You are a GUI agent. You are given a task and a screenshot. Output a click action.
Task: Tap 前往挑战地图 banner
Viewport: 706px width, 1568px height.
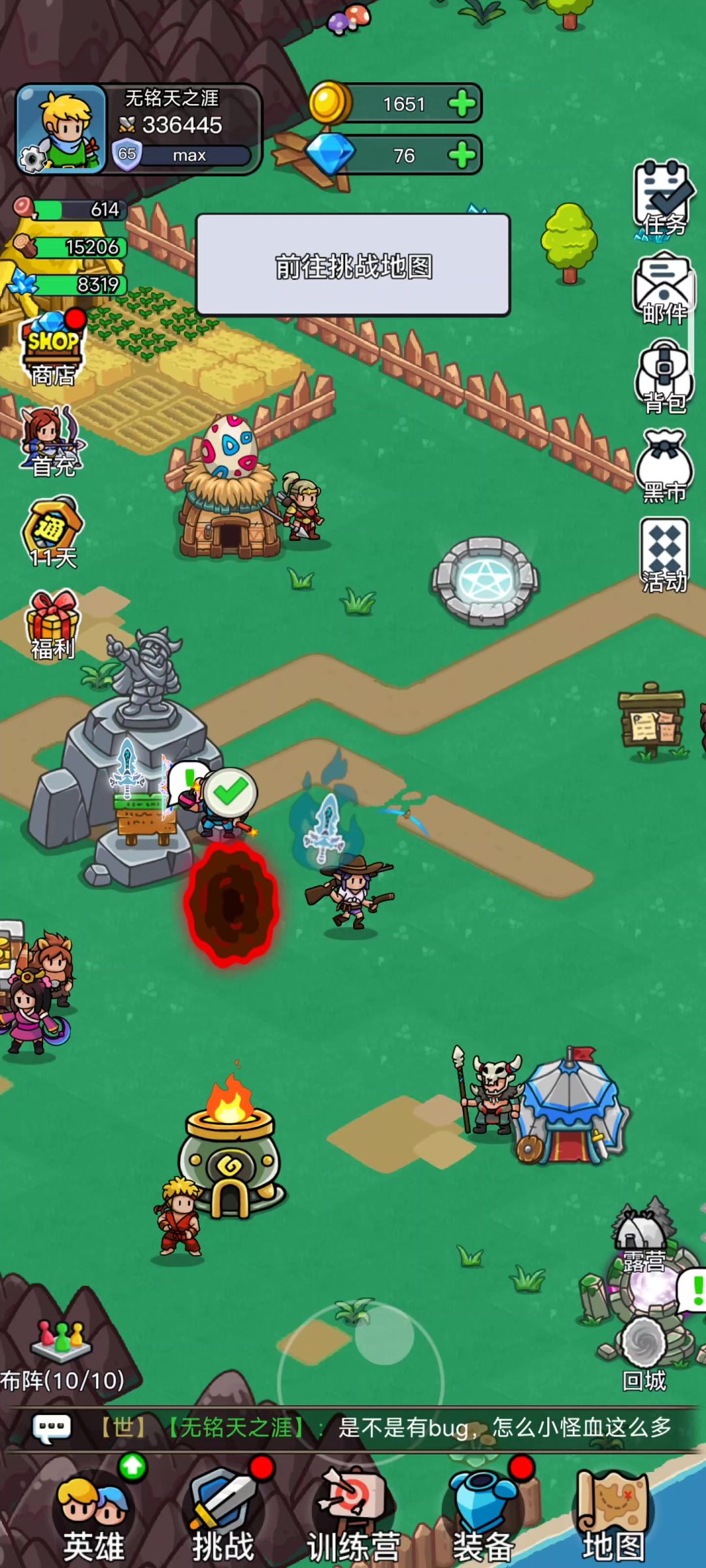[353, 265]
